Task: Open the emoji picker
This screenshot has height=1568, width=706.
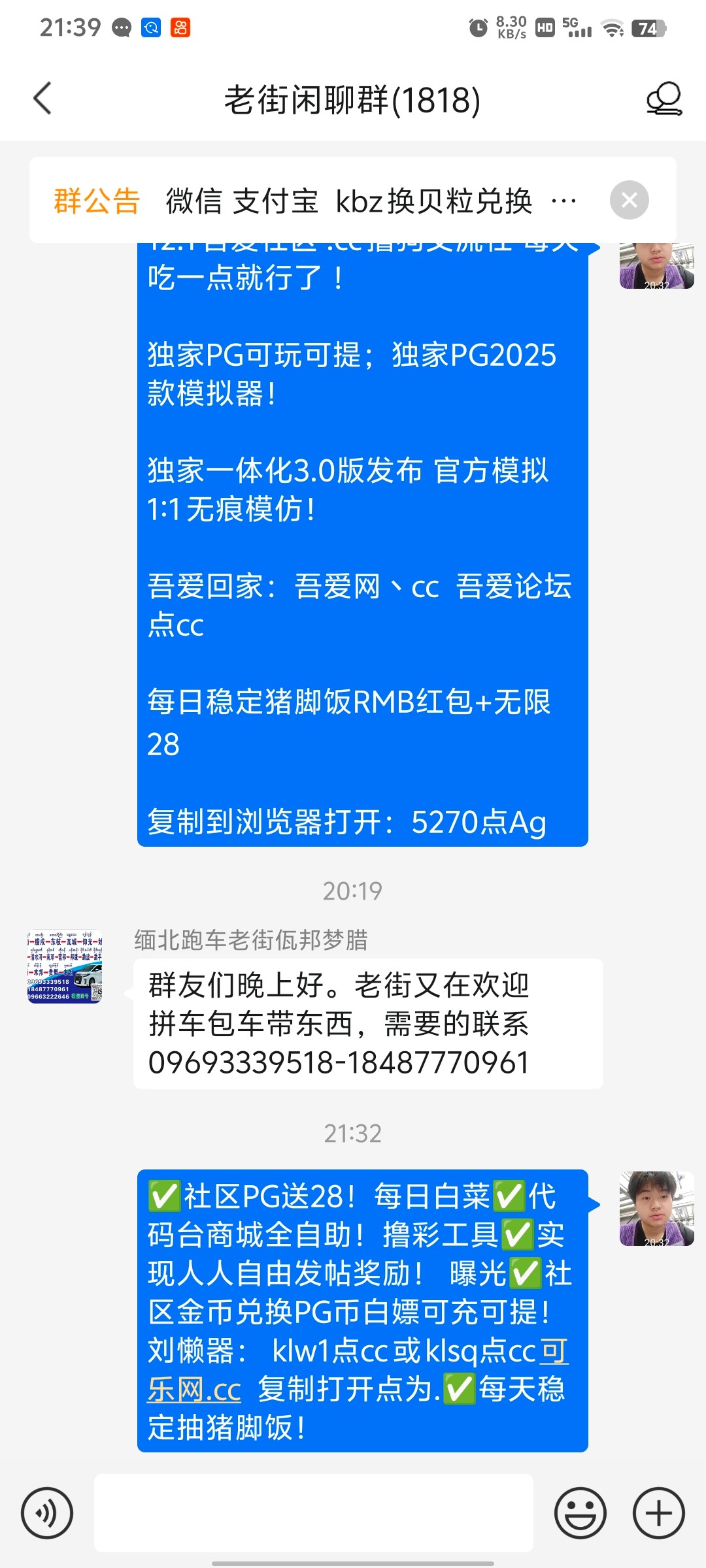Action: [580, 1513]
